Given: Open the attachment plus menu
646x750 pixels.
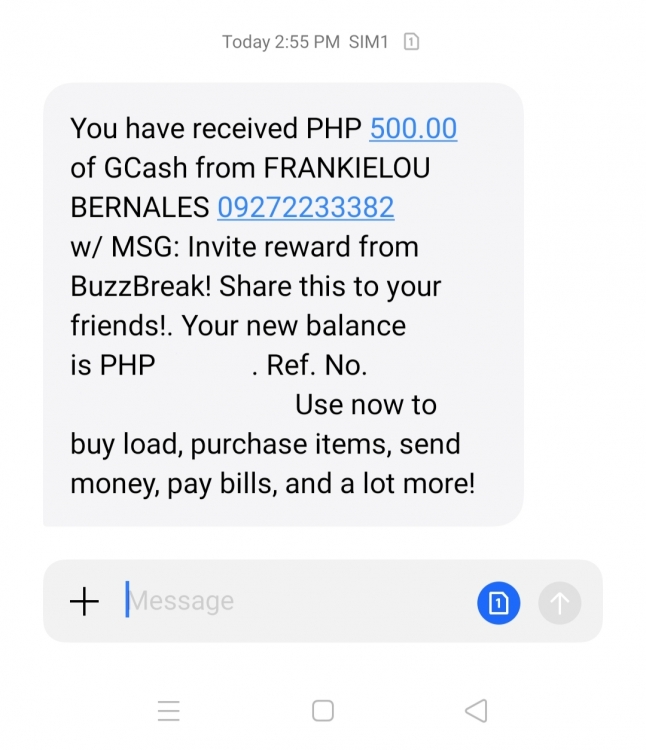Looking at the screenshot, I should [x=85, y=601].
